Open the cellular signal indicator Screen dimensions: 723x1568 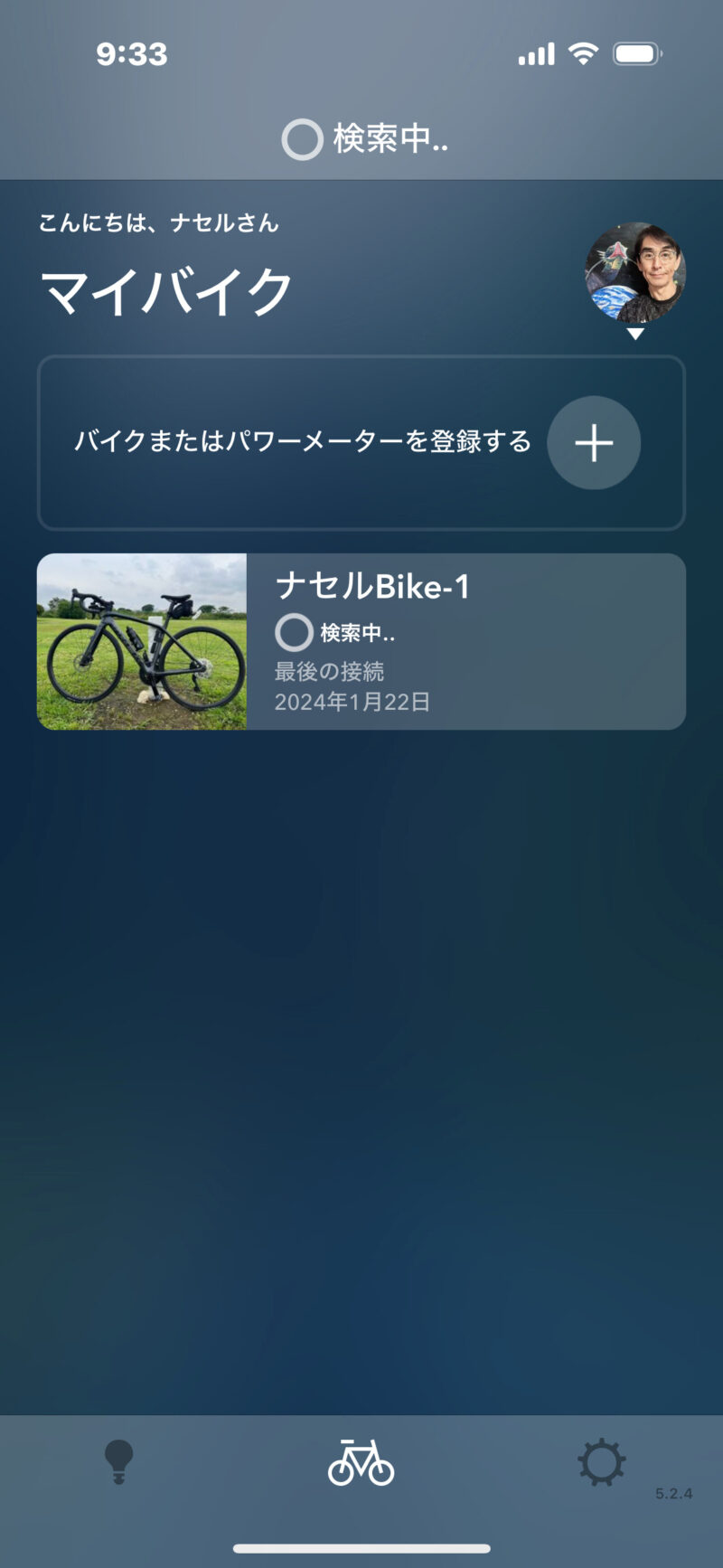pos(535,53)
